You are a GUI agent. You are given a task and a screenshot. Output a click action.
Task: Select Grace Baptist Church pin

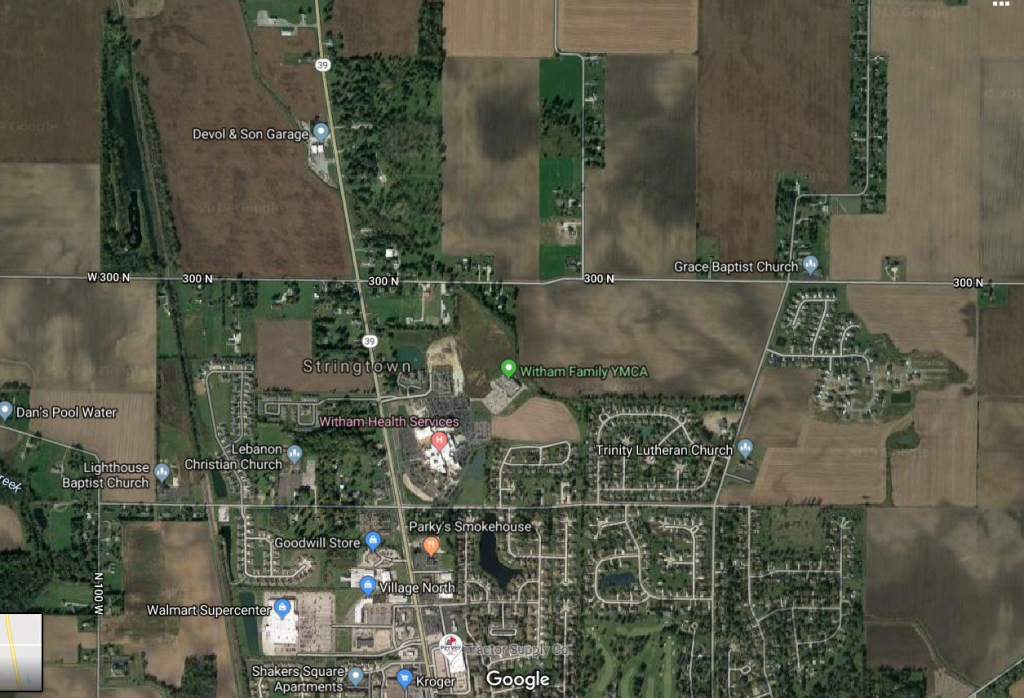811,264
